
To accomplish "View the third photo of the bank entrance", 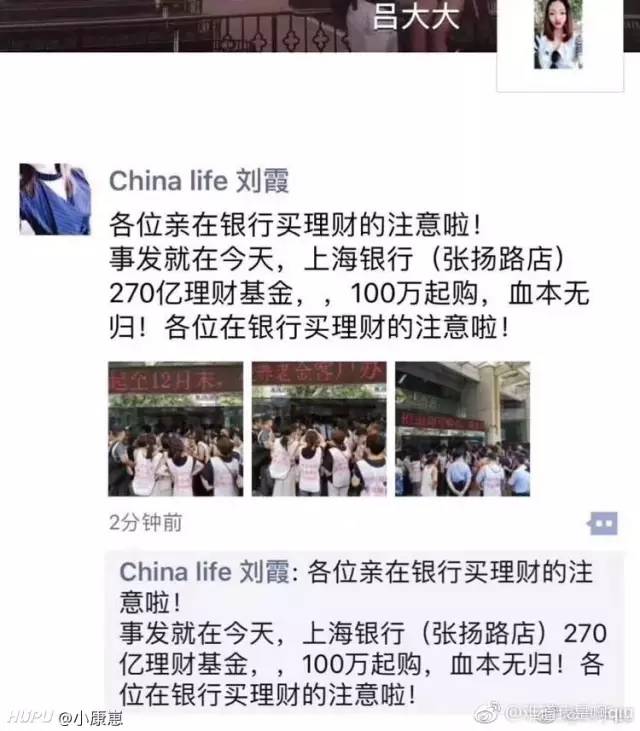I will click(462, 429).
